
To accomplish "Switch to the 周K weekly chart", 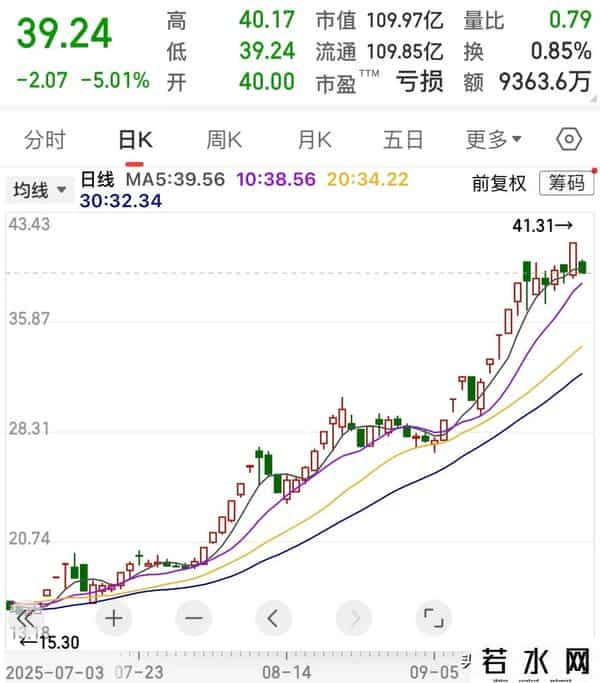I will pos(224,140).
